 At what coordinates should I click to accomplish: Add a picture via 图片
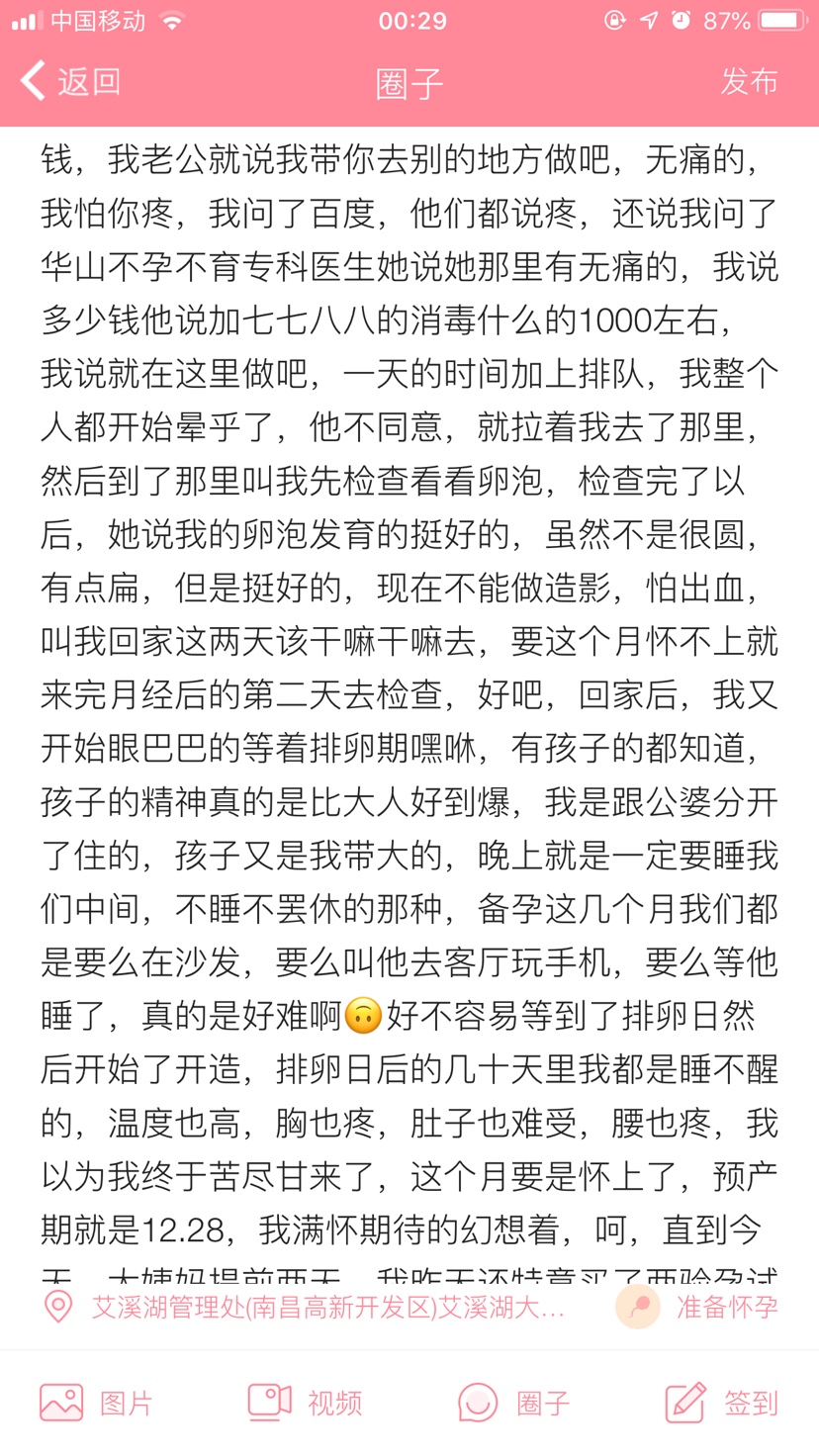[97, 1402]
